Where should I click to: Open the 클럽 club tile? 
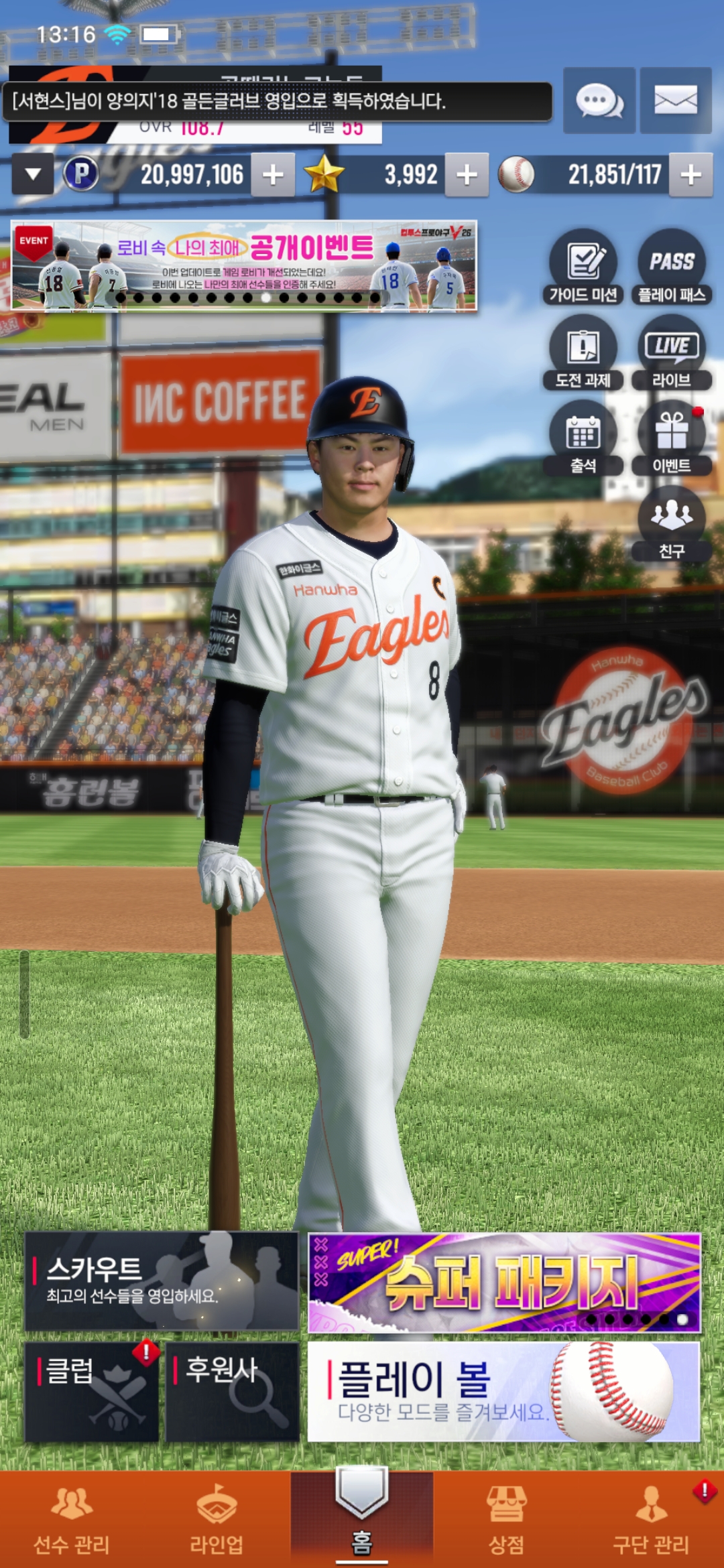[92, 1392]
